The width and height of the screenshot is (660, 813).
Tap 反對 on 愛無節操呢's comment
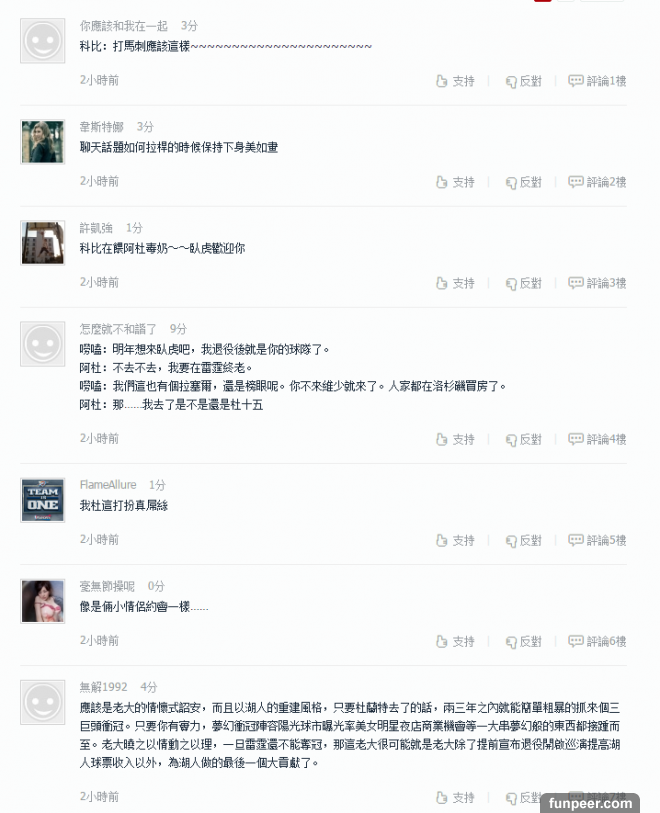point(523,641)
